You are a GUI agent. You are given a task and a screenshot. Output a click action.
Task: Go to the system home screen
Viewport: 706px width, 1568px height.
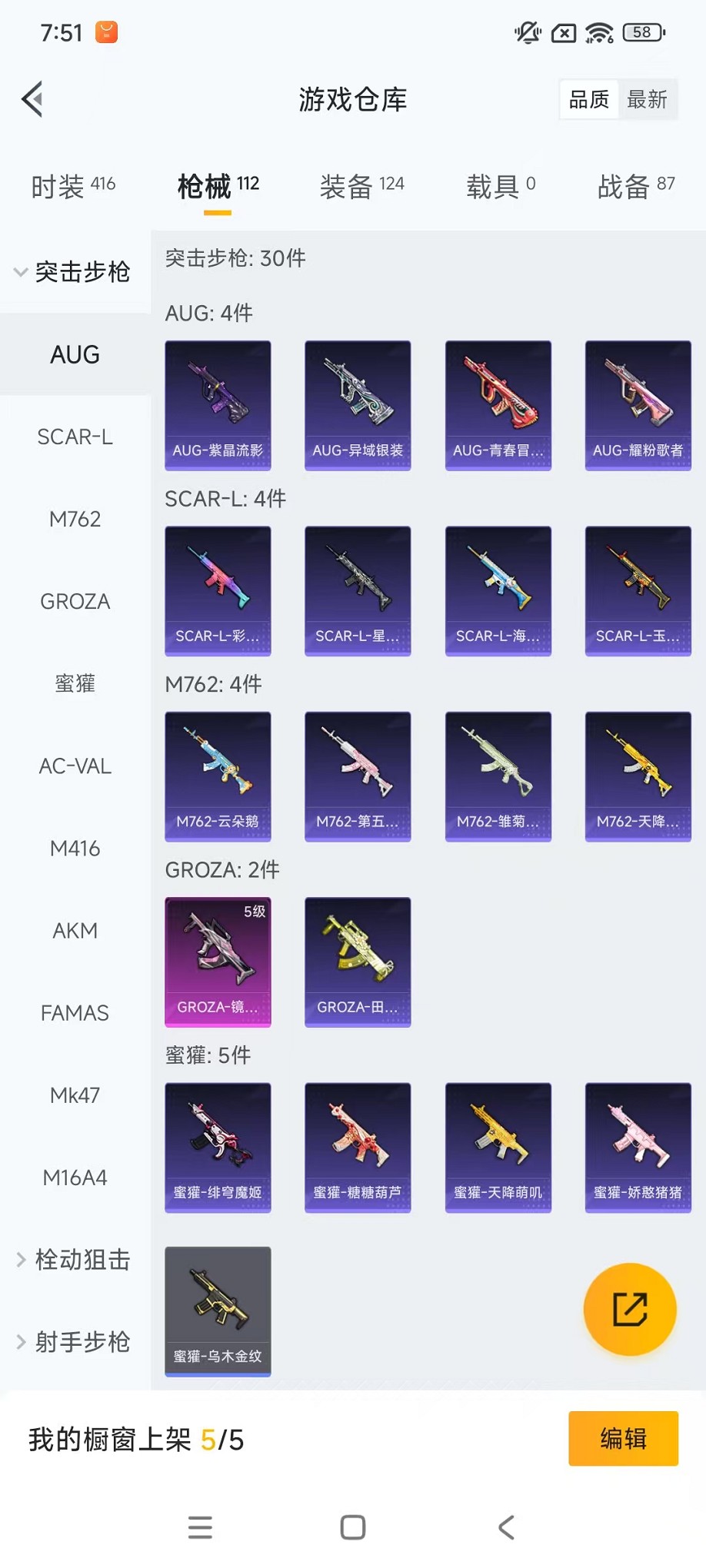353,1527
